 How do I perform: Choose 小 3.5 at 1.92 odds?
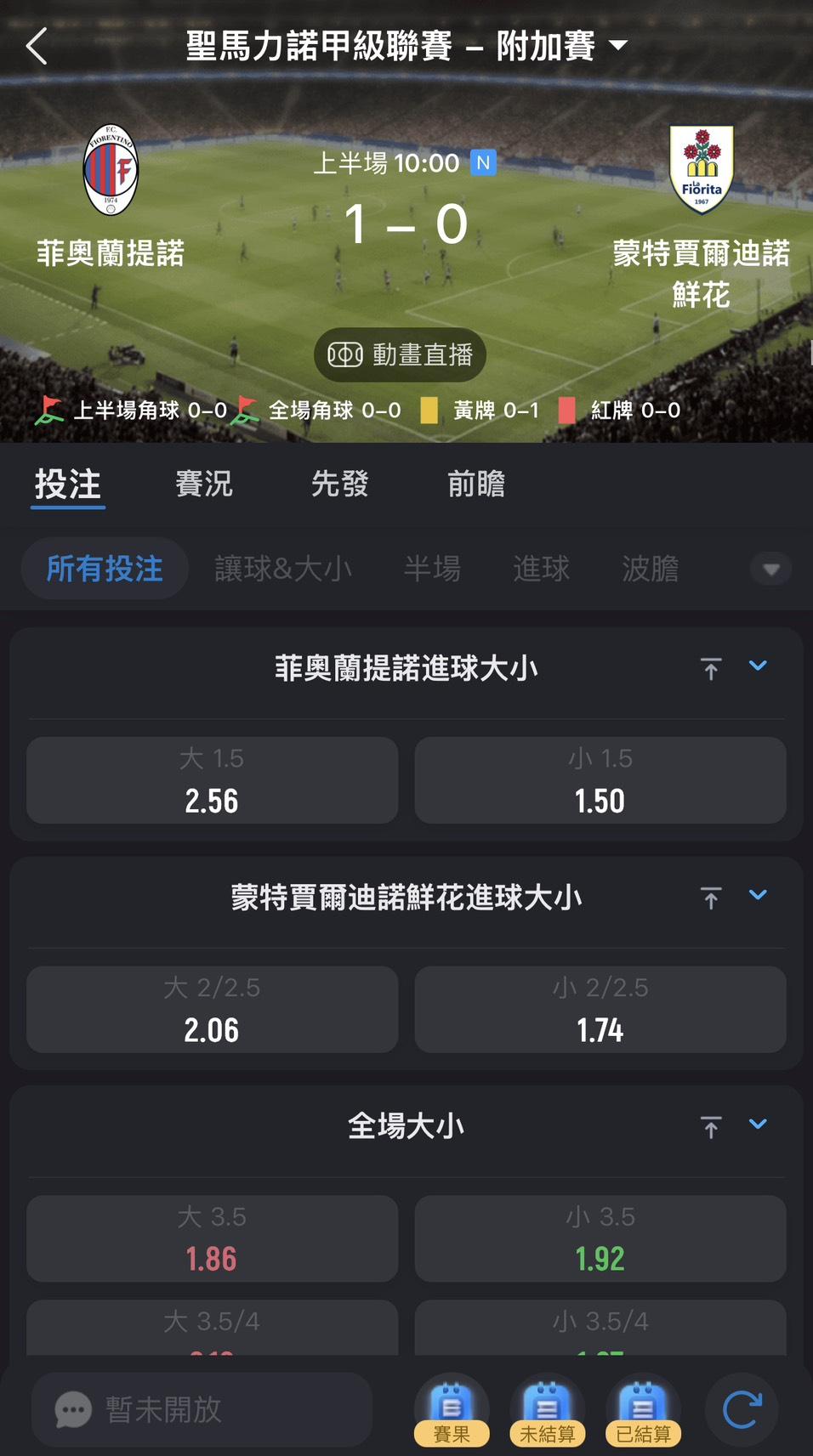600,1238
